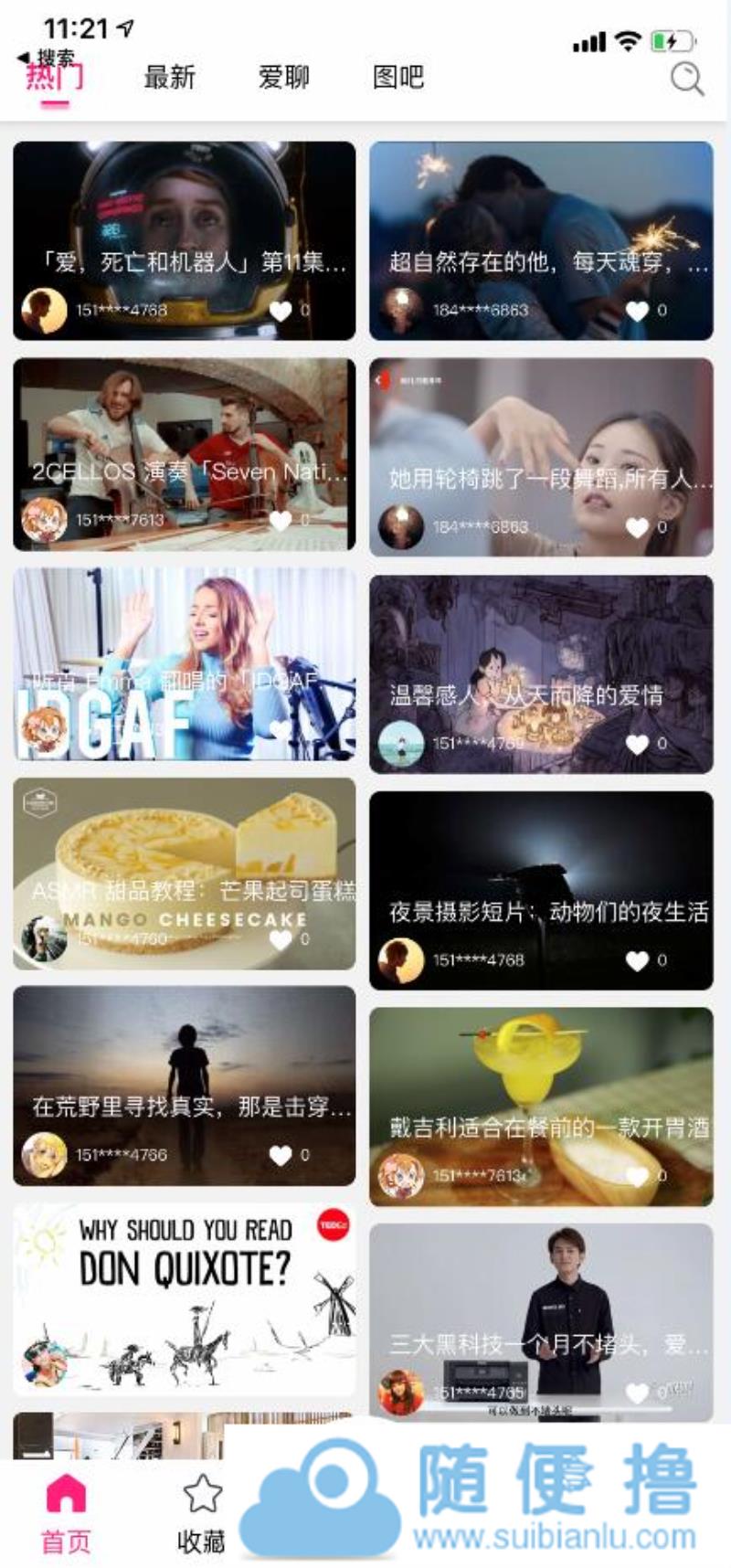The height and width of the screenshot is (1568, 731).
Task: Like the 夜景摄影短片 video with the heart
Action: point(637,960)
